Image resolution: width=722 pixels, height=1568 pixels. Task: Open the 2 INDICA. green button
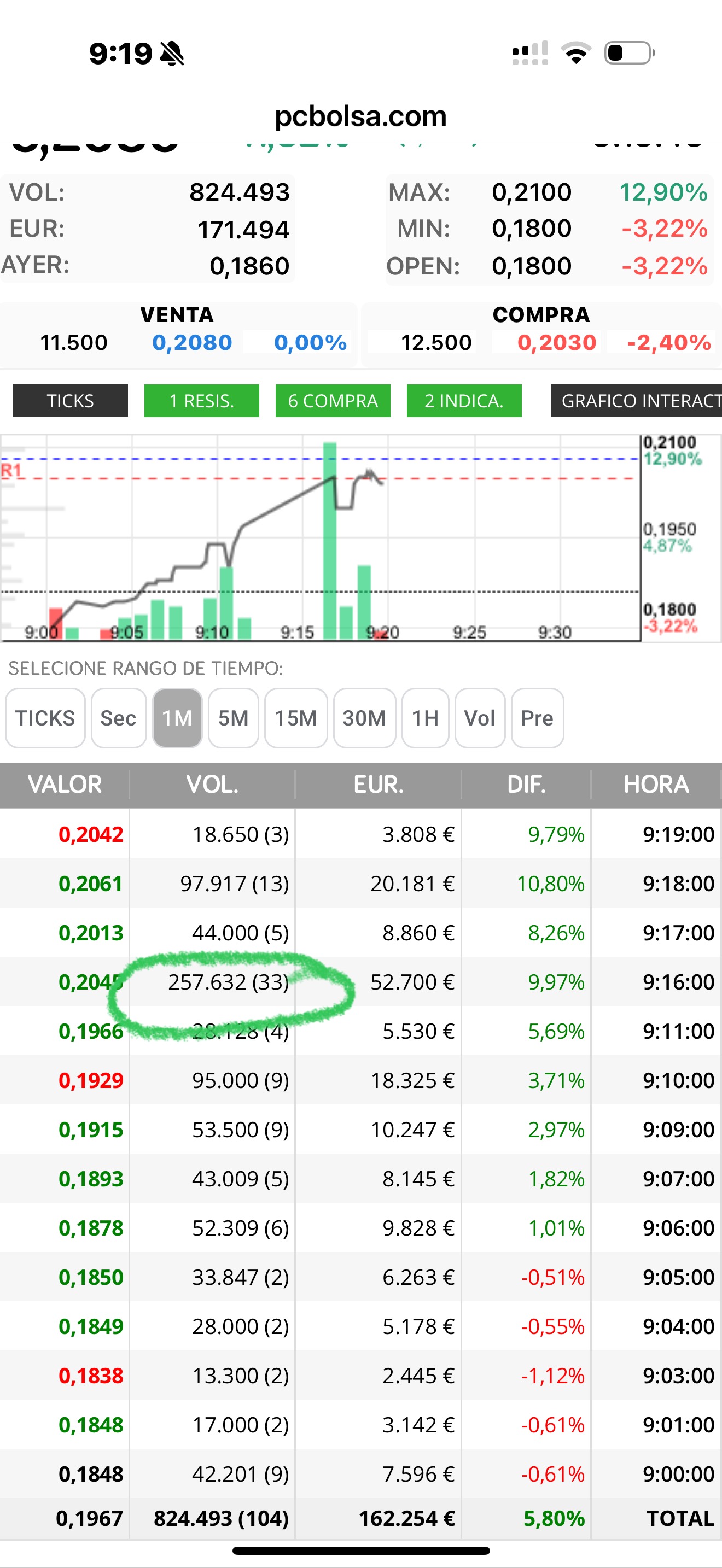pyautogui.click(x=464, y=401)
